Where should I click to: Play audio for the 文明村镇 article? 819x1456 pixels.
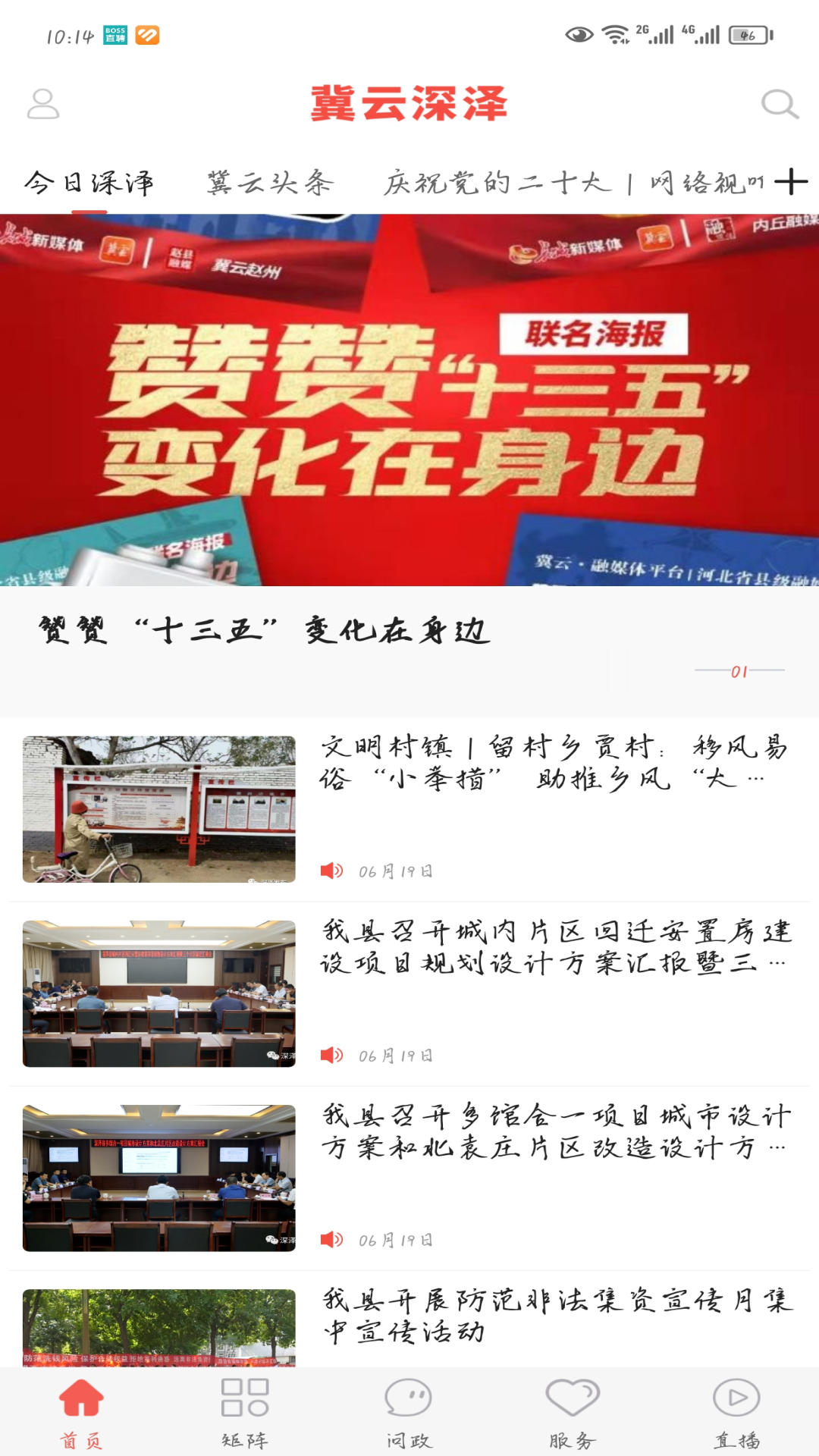point(331,871)
